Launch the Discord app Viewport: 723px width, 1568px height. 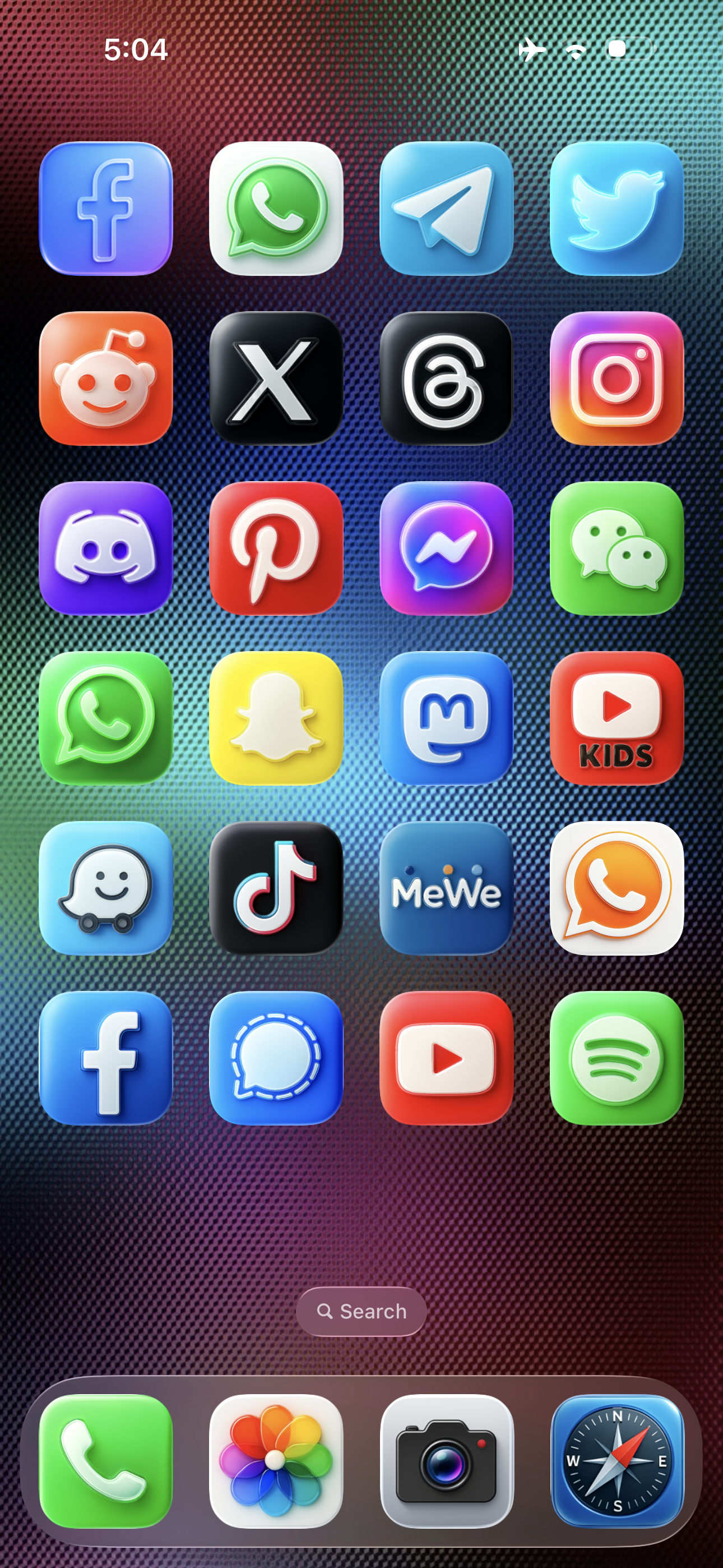(106, 548)
